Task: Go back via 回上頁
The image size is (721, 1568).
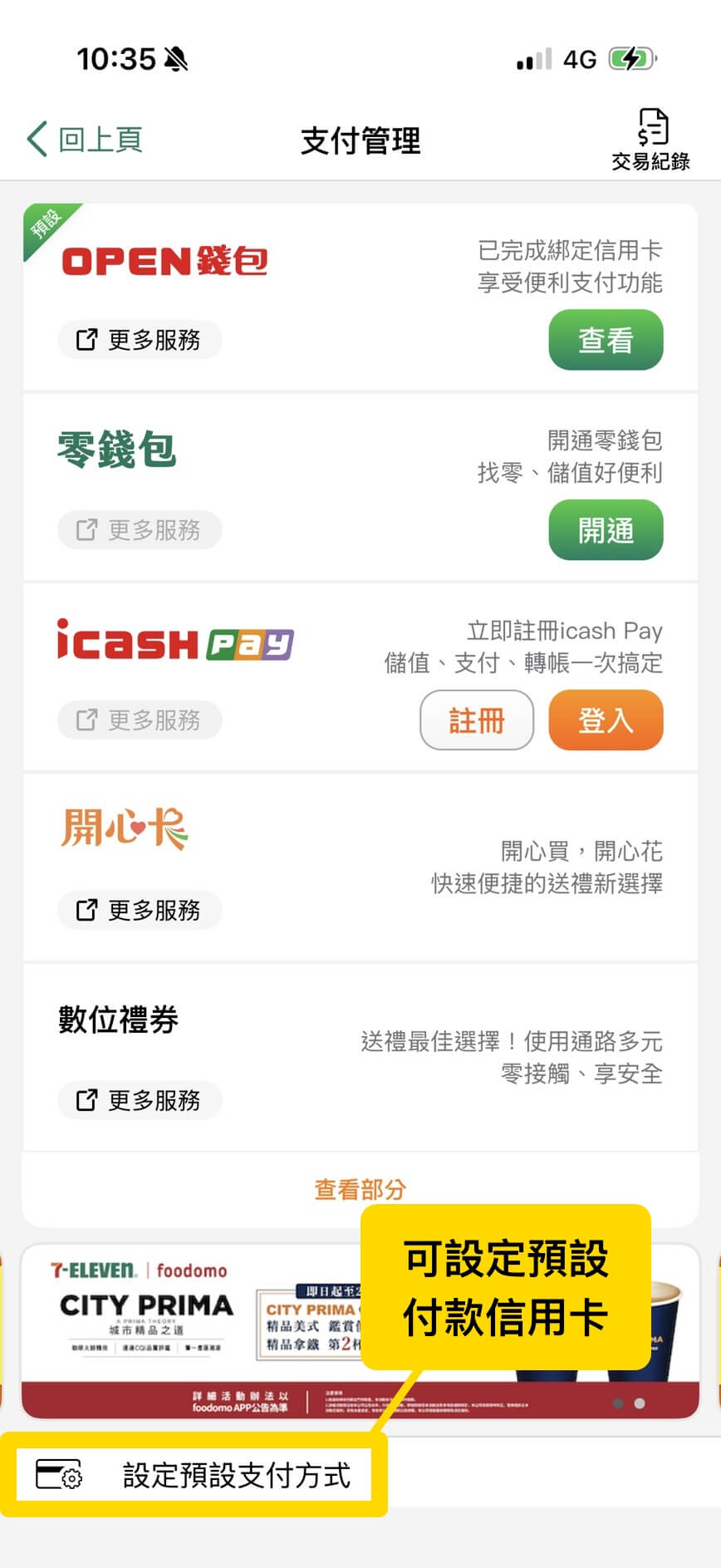Action: (x=85, y=140)
